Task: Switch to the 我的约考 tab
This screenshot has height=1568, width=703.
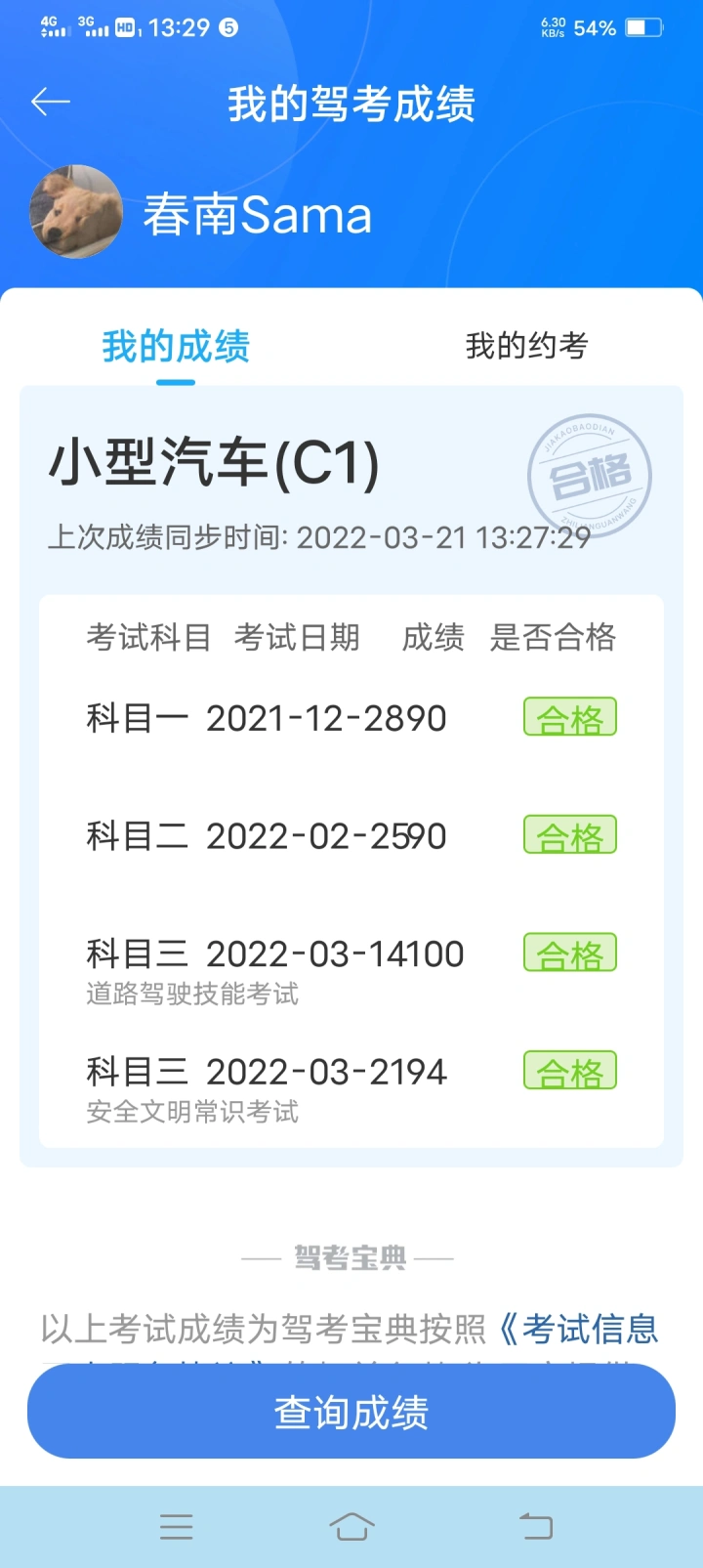Action: click(x=526, y=346)
